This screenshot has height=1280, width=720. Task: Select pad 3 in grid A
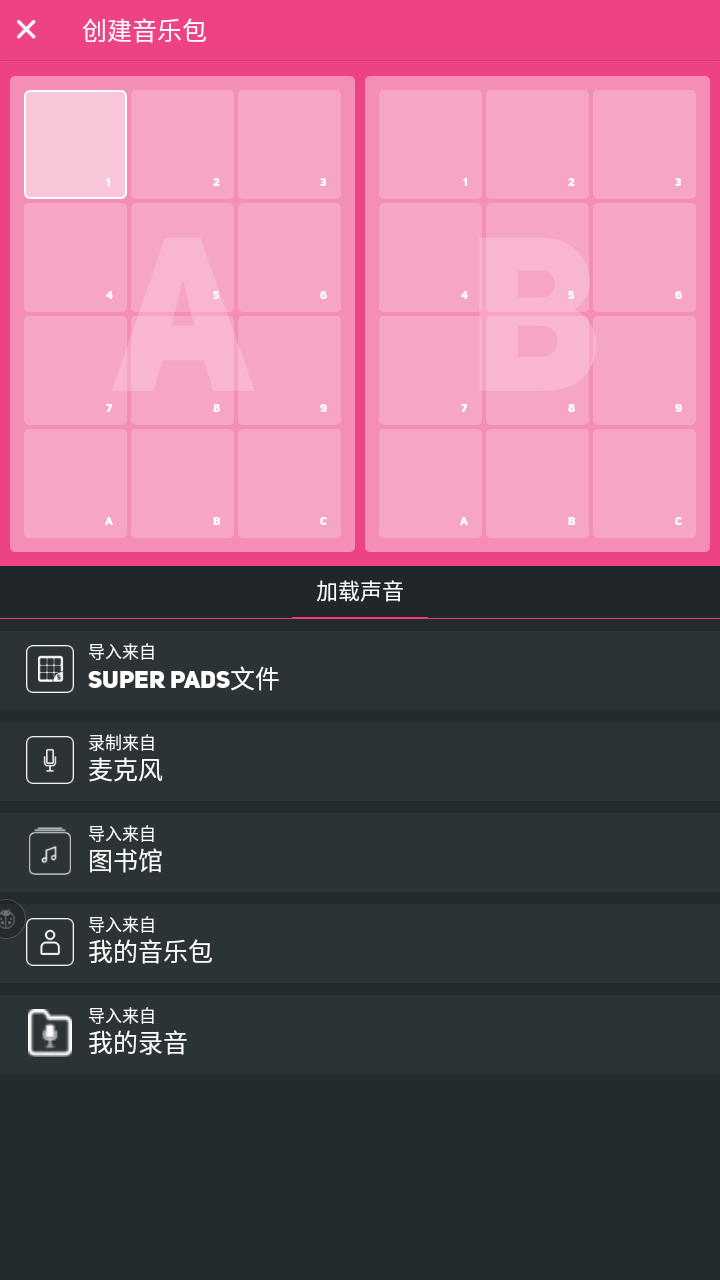289,145
